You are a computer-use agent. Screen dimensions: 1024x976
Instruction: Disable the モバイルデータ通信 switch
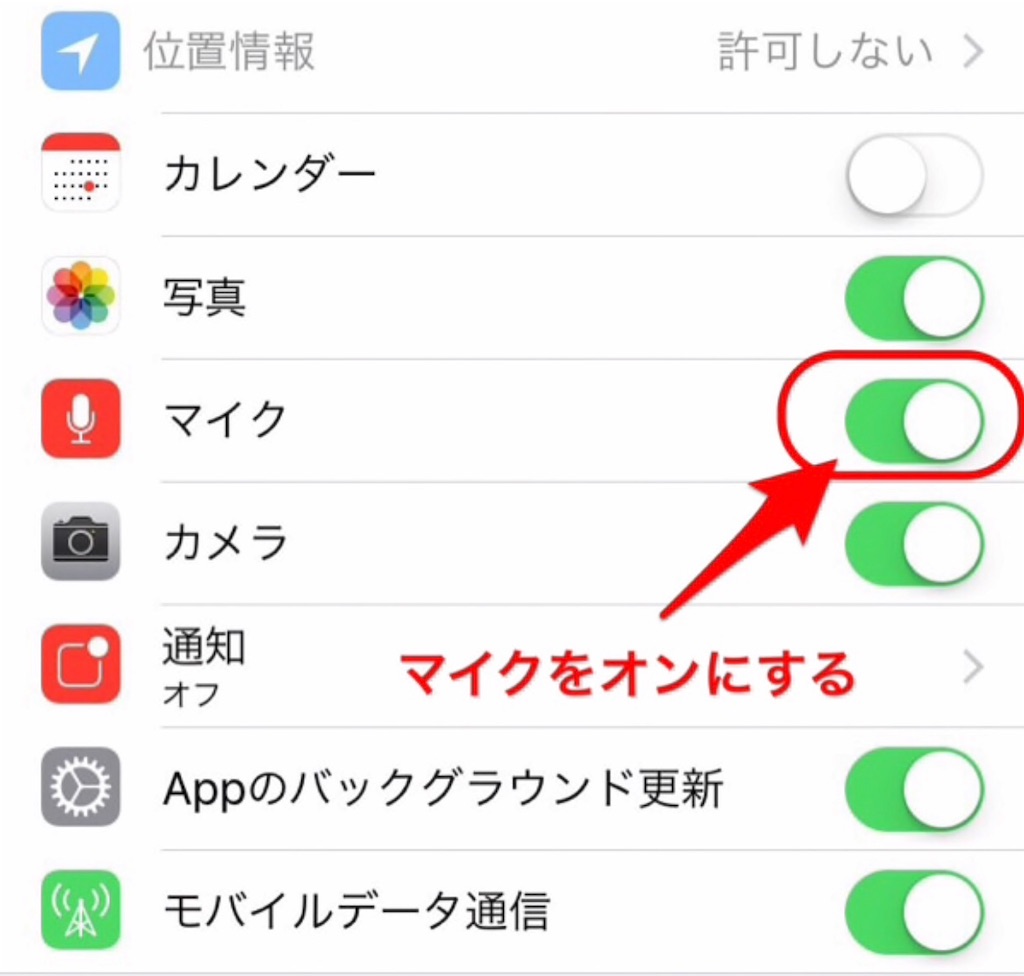coord(914,911)
